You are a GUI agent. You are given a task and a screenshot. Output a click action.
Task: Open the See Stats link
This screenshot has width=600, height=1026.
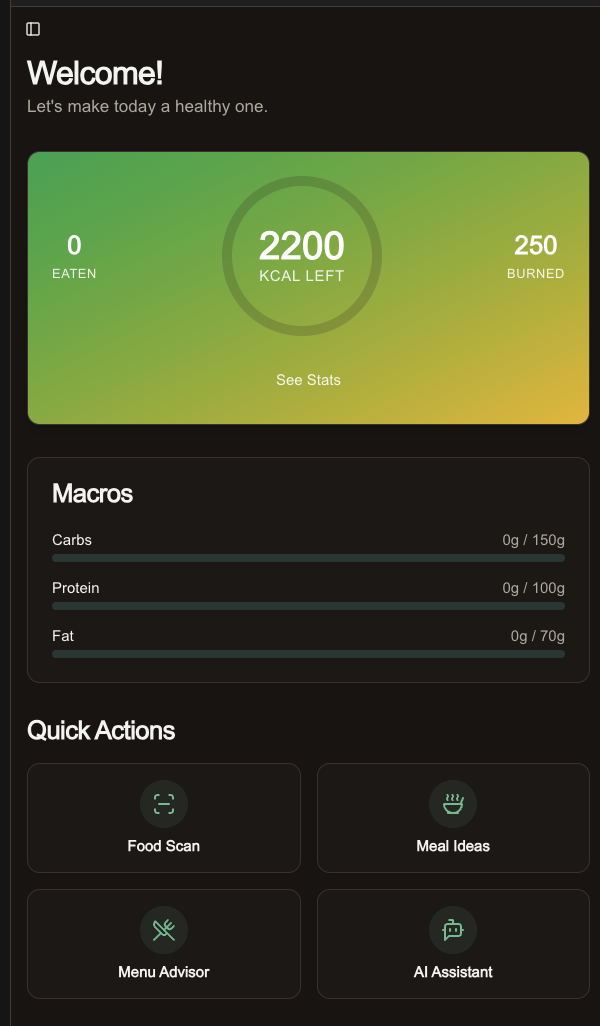[308, 380]
